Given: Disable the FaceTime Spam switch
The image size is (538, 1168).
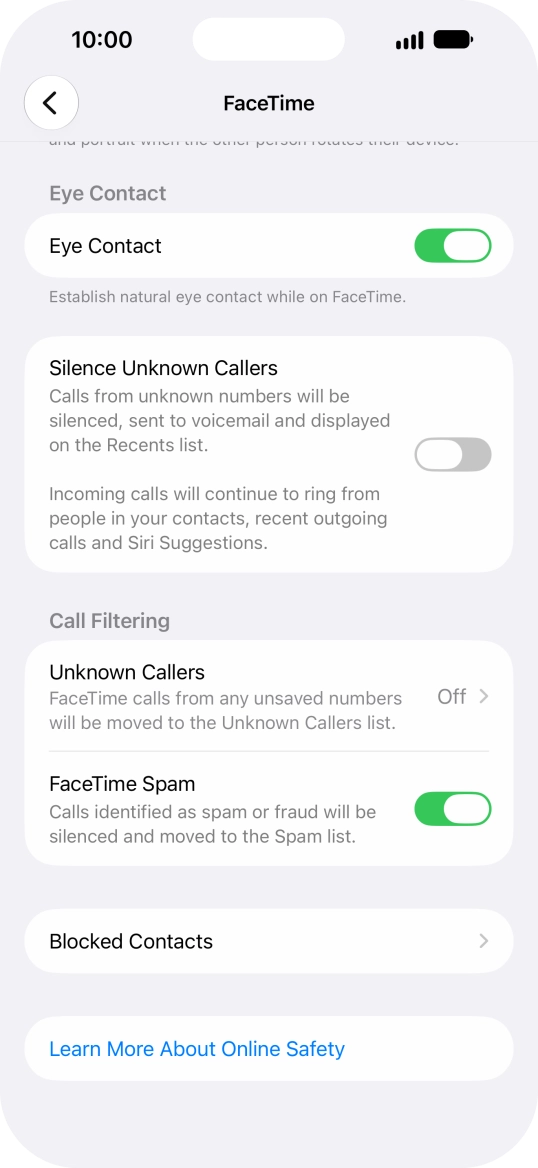Looking at the screenshot, I should click(452, 809).
